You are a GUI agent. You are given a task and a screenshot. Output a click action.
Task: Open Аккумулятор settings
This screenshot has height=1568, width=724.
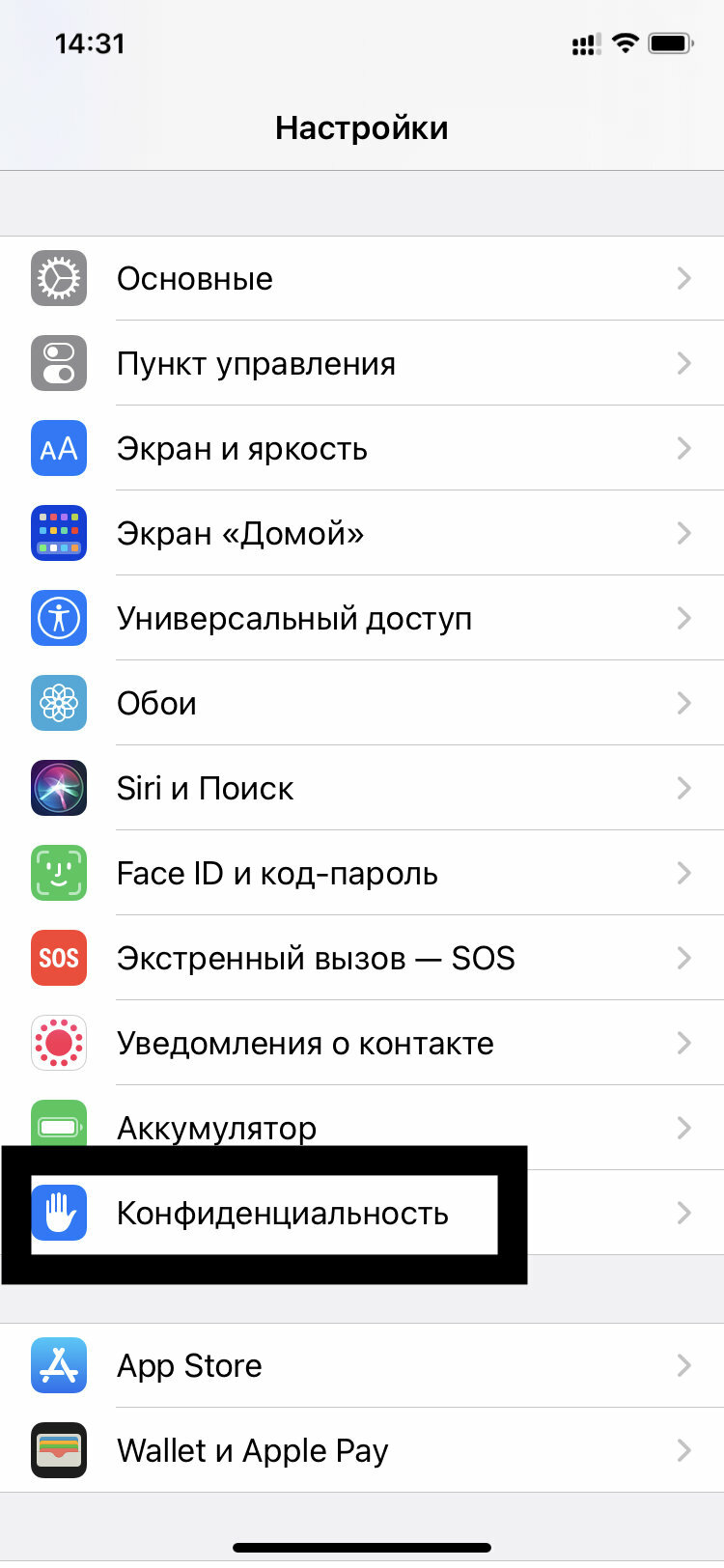point(362,1128)
